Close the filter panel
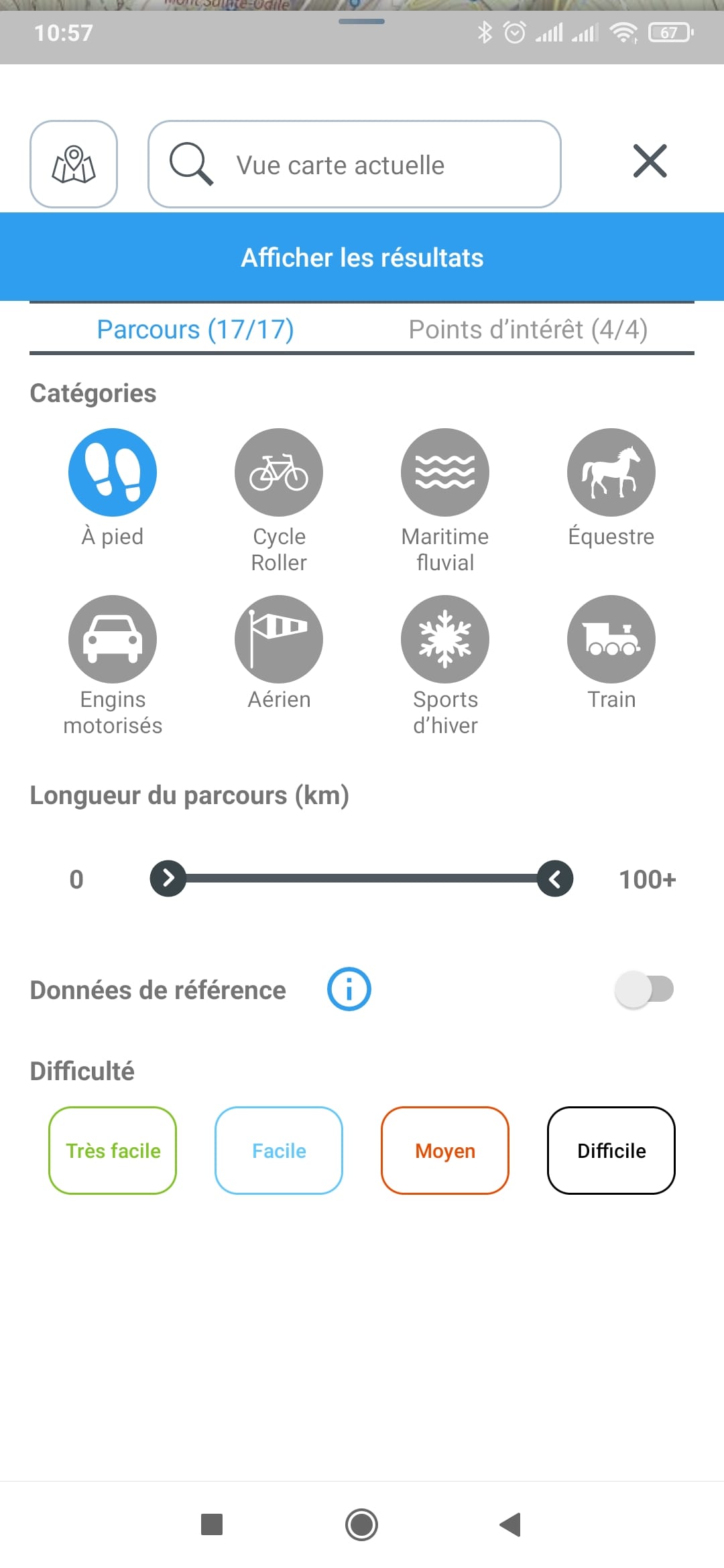Screen dimensions: 724x1568 pyautogui.click(x=650, y=161)
